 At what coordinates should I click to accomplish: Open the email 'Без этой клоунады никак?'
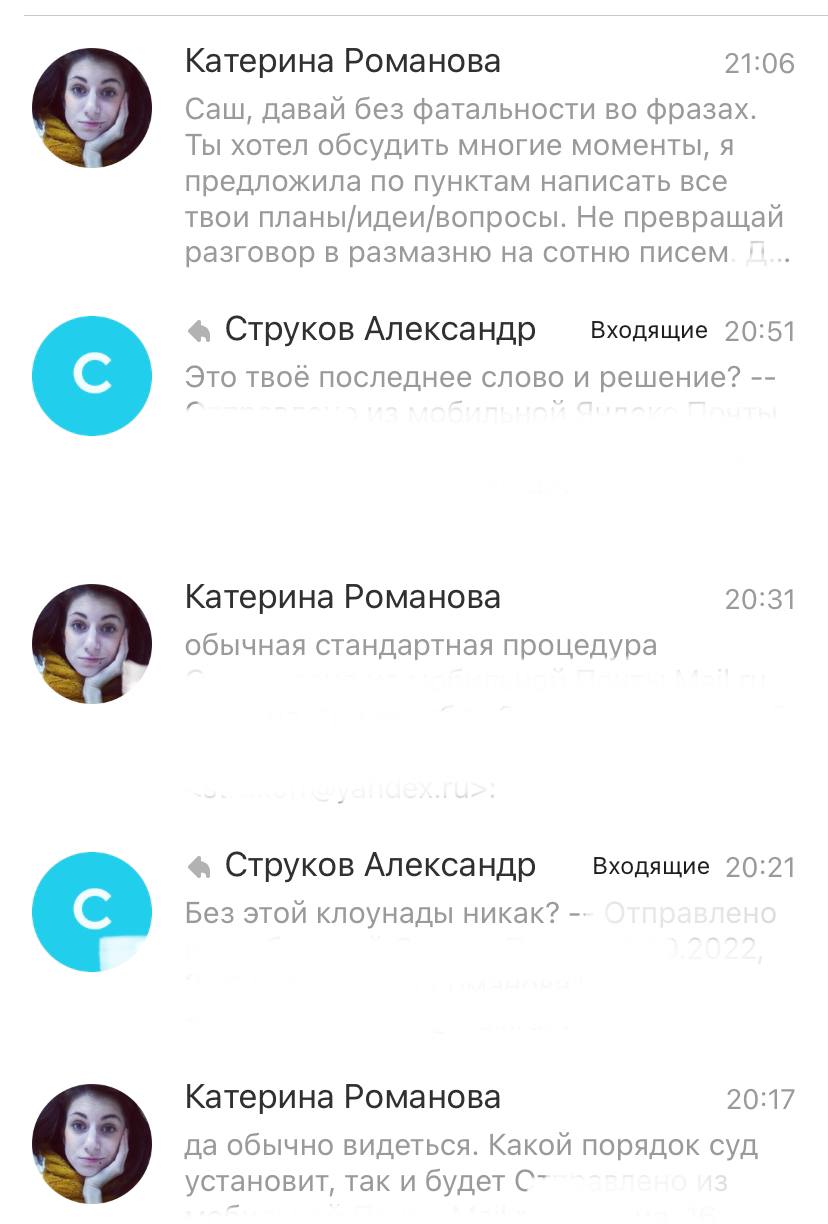pyautogui.click(x=480, y=912)
